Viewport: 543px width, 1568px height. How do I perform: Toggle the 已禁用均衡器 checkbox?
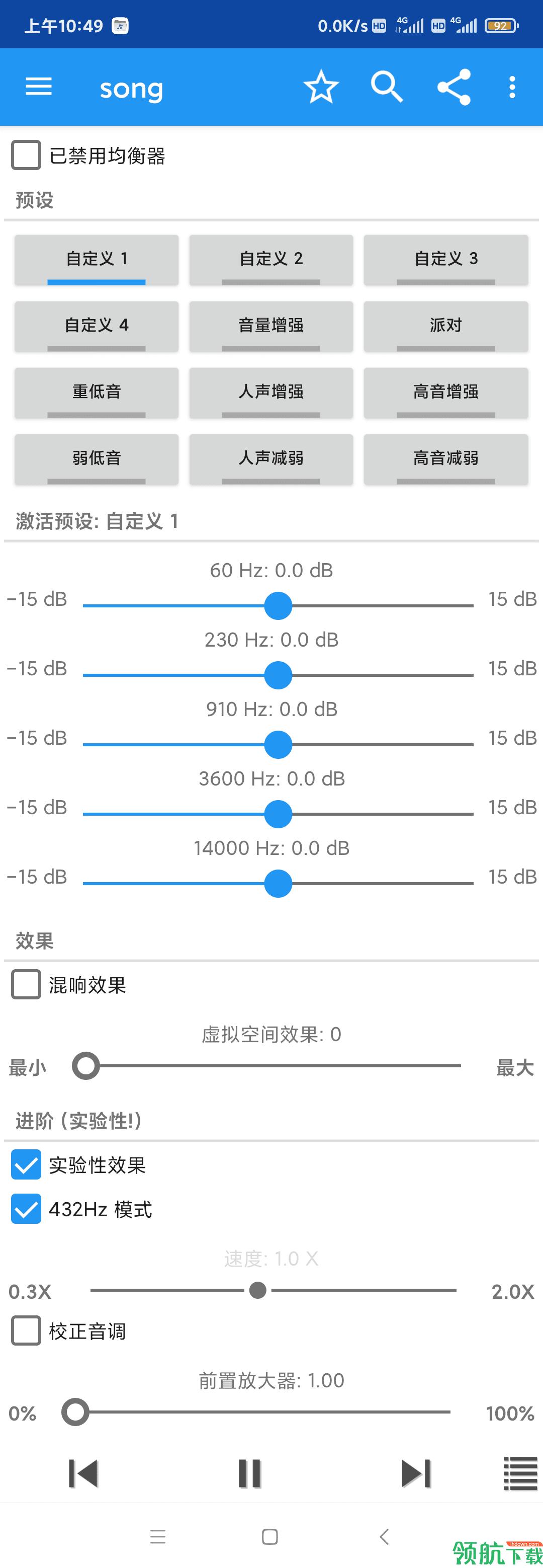(x=26, y=155)
